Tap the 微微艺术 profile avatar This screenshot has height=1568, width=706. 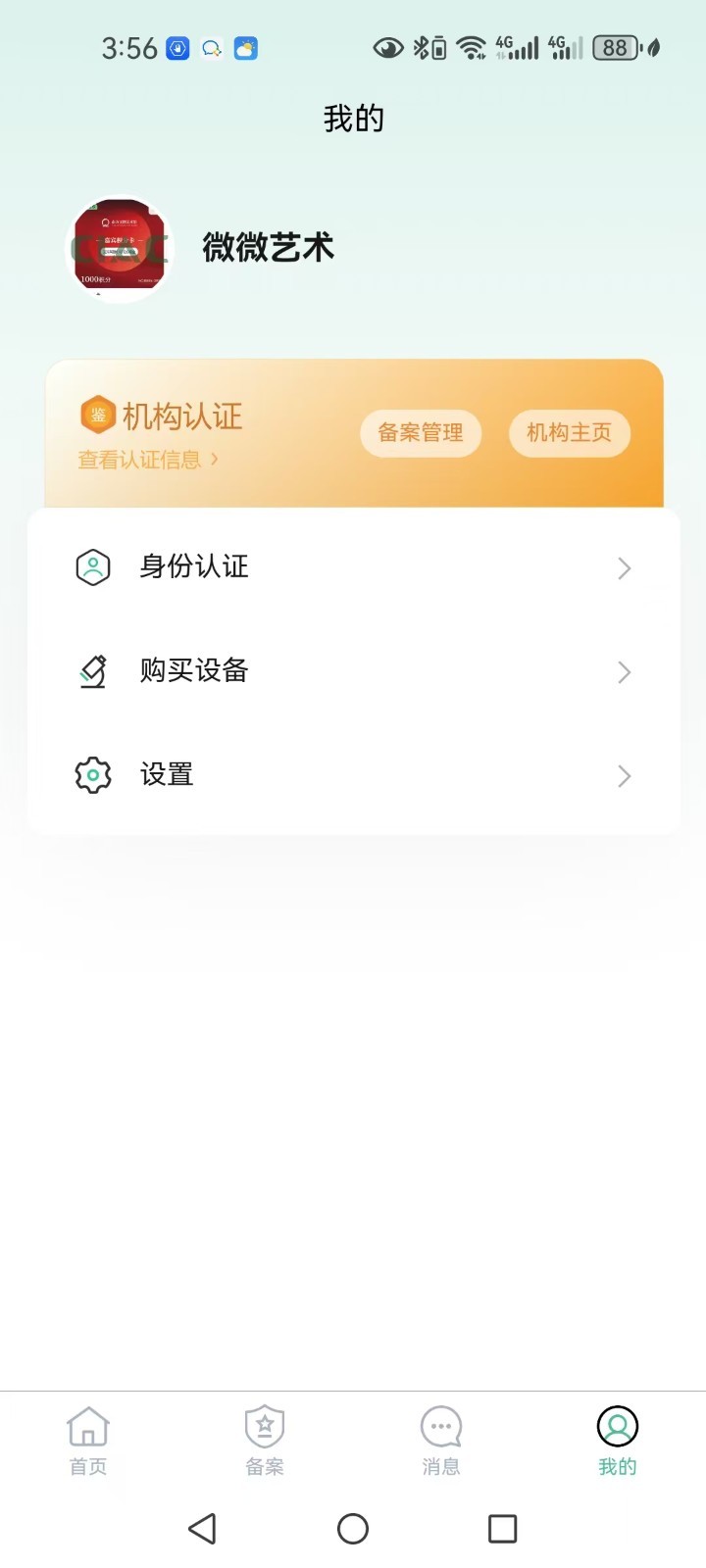tap(120, 248)
